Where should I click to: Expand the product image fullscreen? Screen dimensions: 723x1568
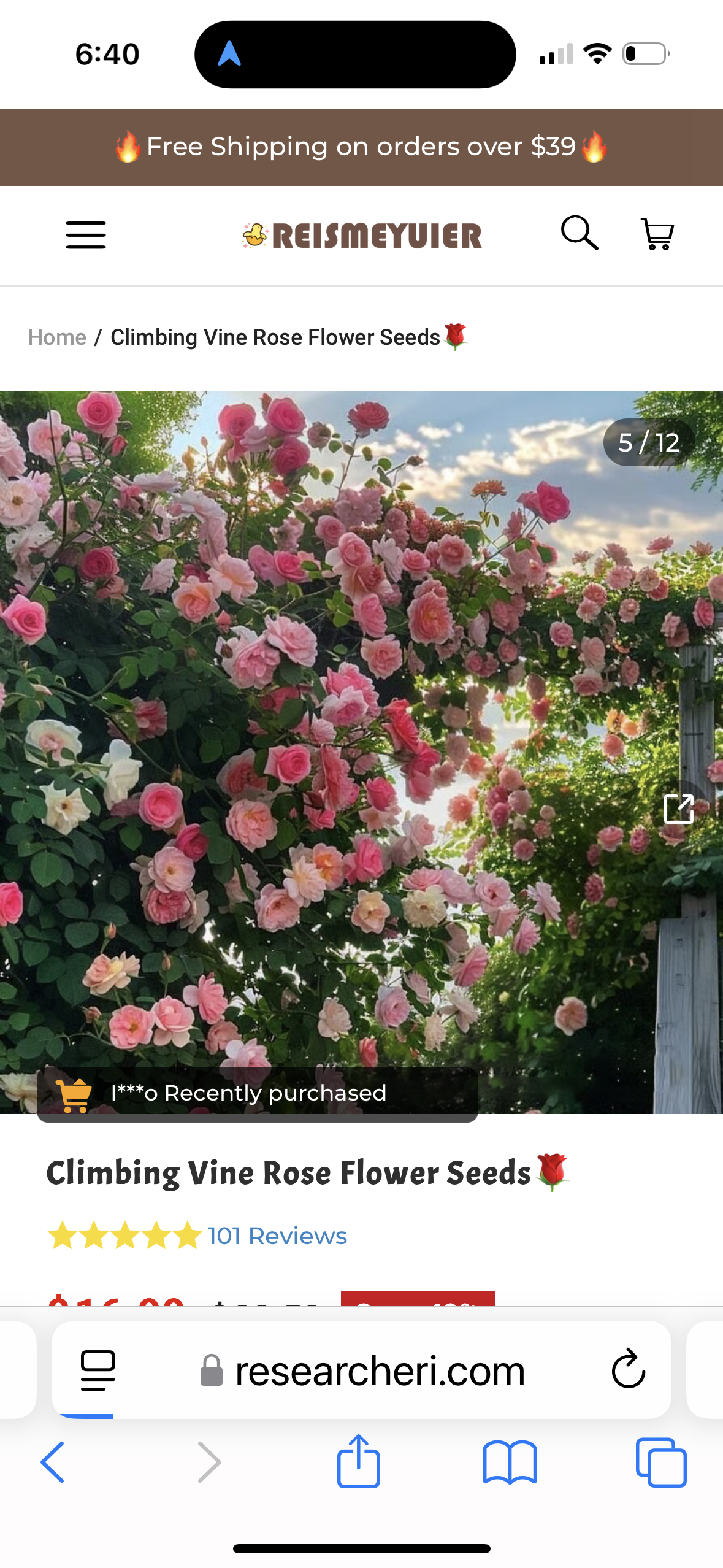678,809
